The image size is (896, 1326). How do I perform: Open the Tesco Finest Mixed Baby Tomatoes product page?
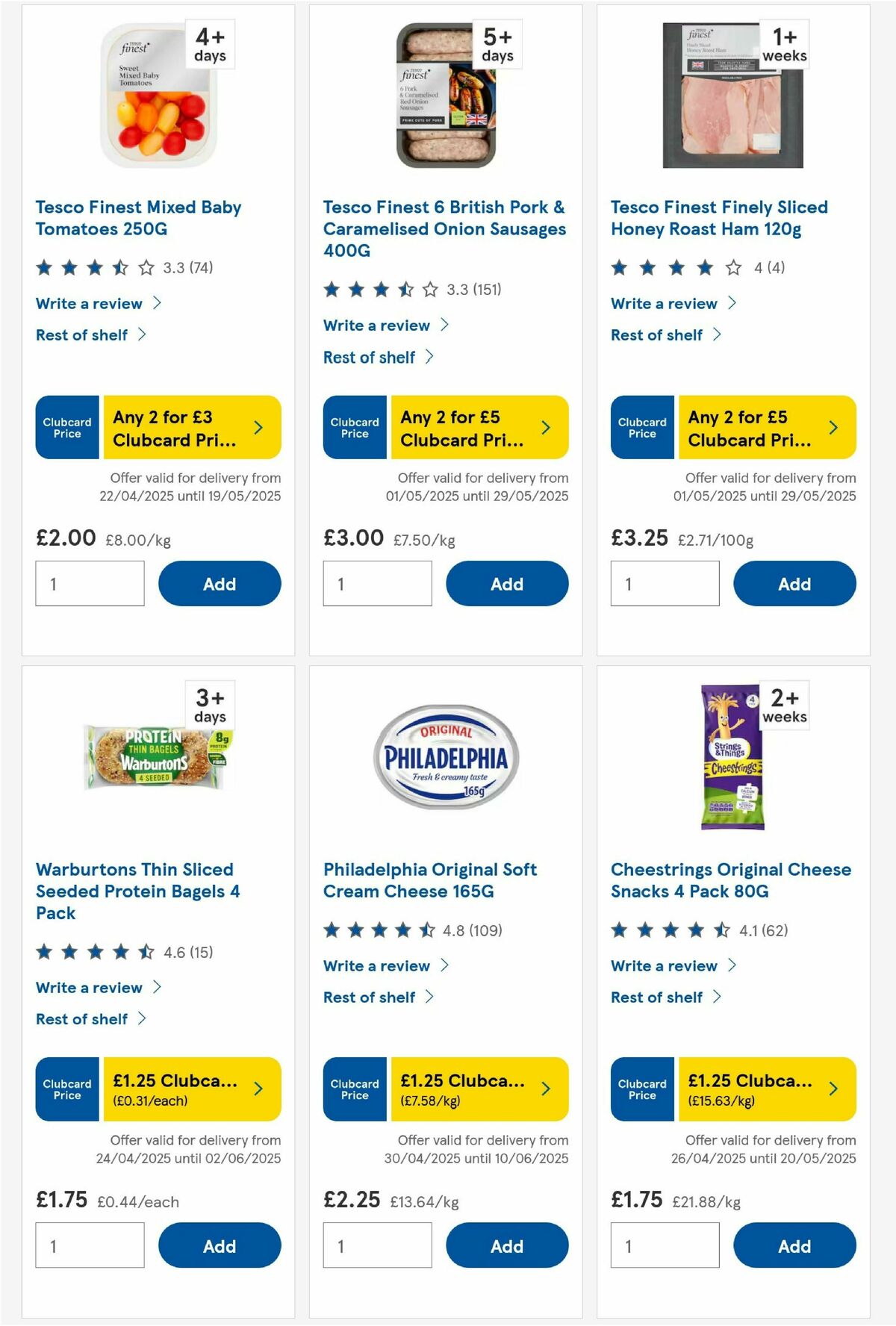[138, 217]
